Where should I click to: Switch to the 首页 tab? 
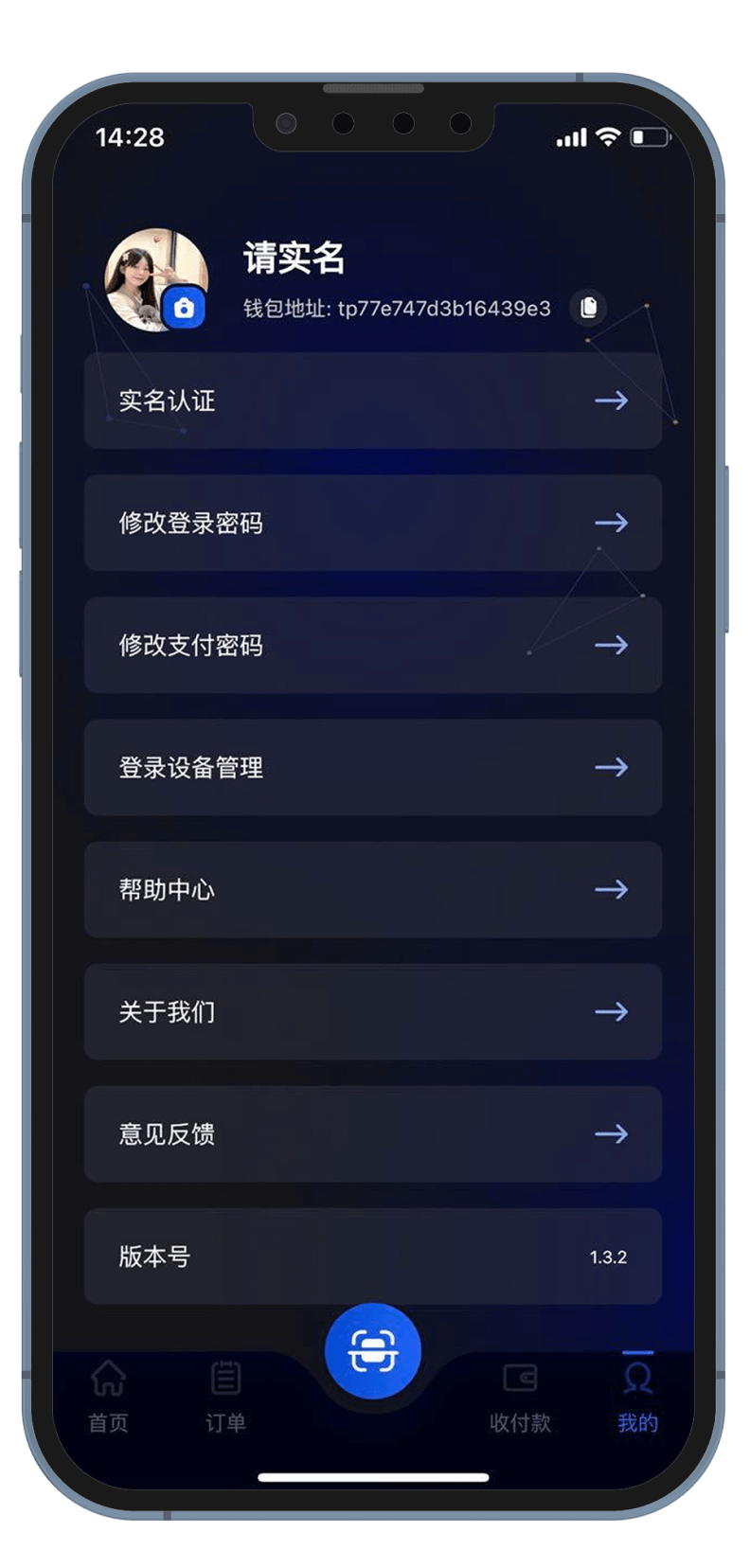click(108, 1397)
